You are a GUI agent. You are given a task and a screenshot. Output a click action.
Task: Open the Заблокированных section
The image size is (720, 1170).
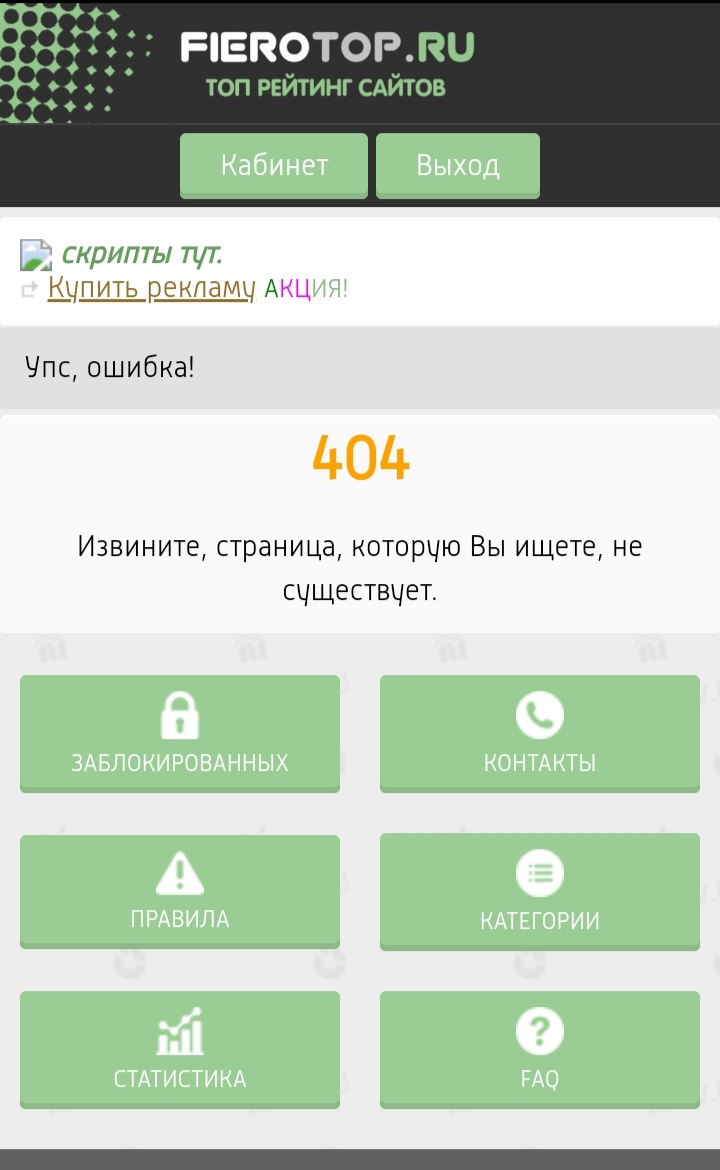click(x=180, y=733)
